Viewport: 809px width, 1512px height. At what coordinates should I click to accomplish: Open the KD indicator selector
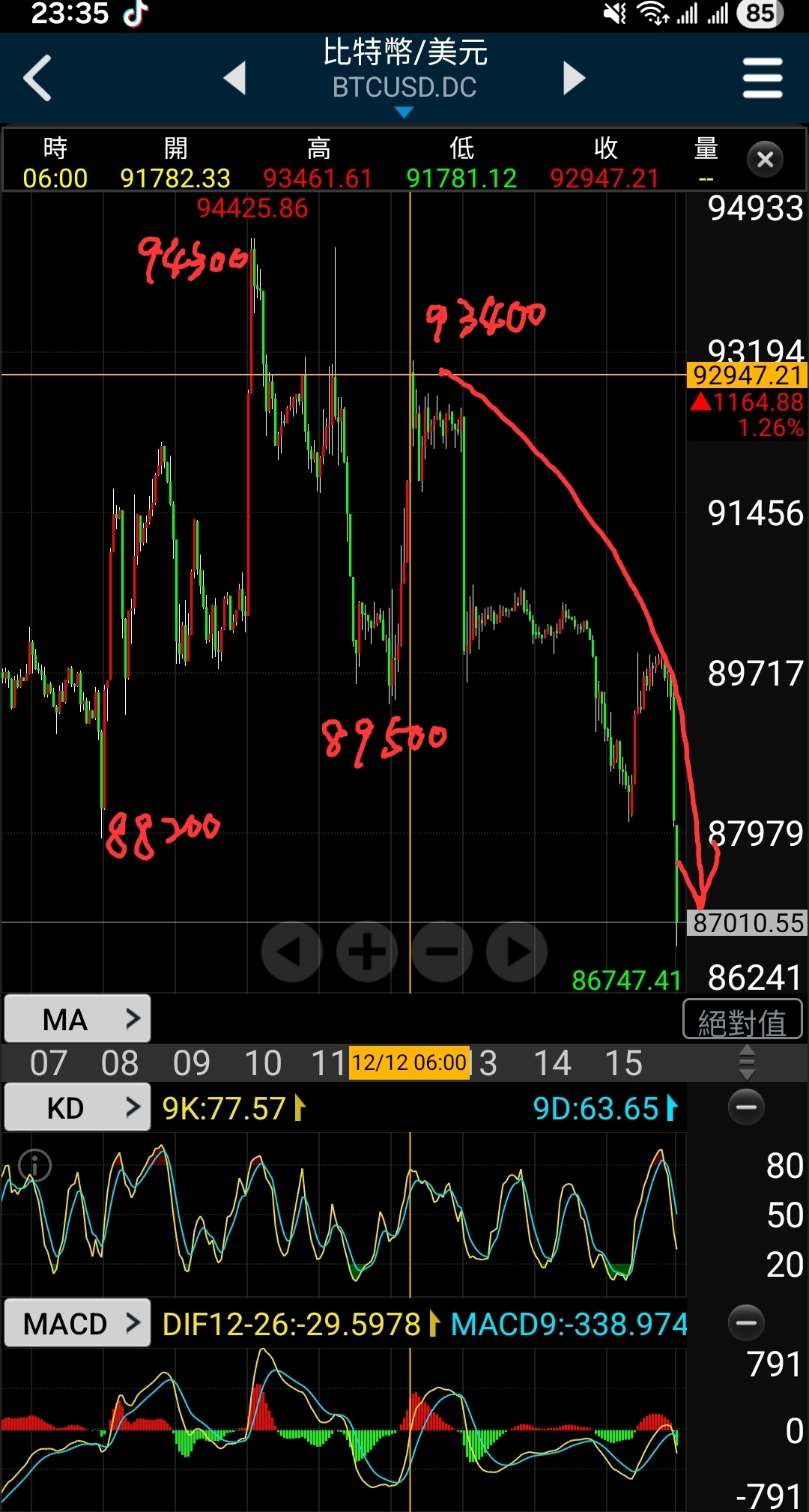[x=78, y=1107]
